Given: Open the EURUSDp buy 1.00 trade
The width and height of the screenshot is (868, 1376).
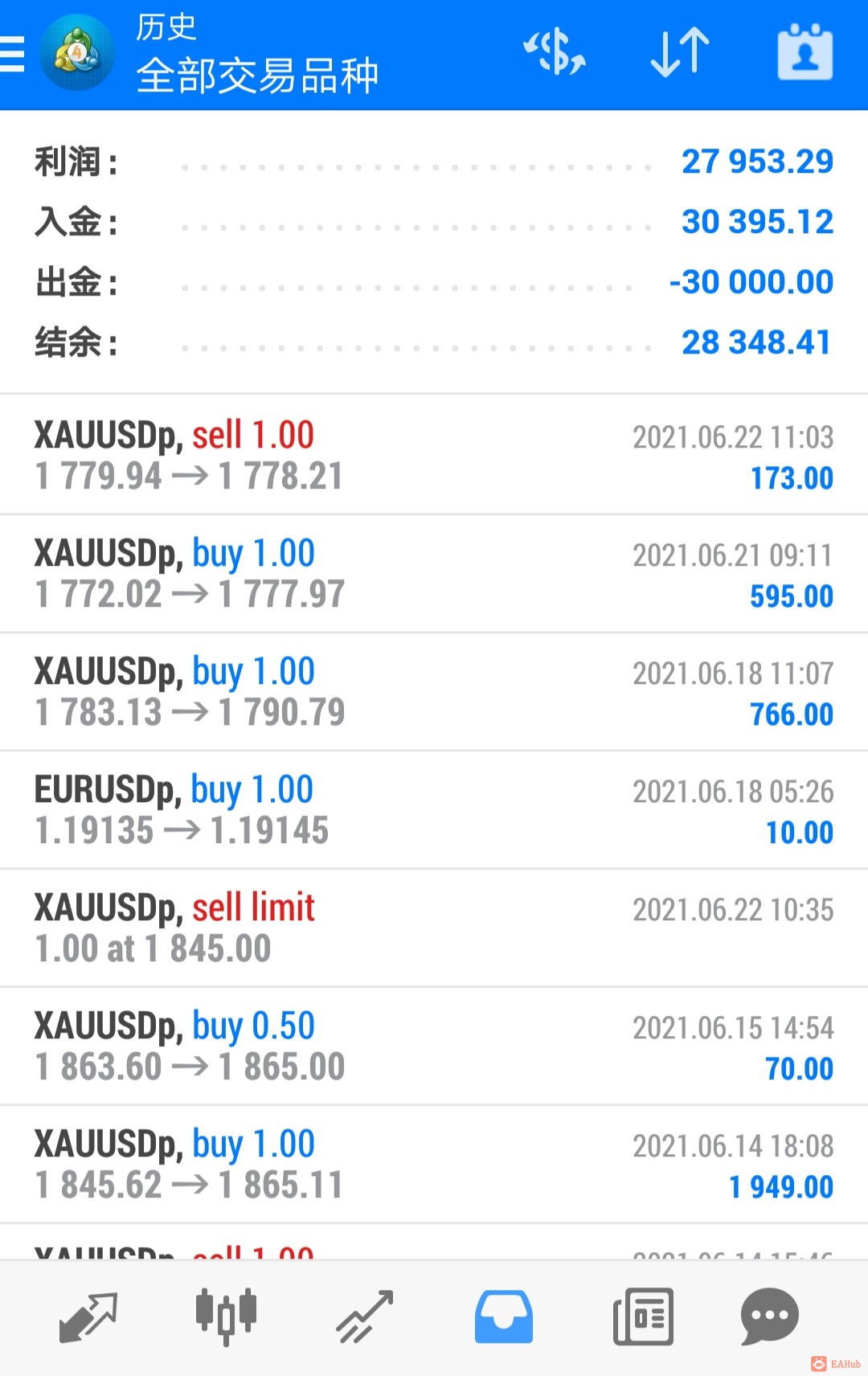Looking at the screenshot, I should (434, 810).
